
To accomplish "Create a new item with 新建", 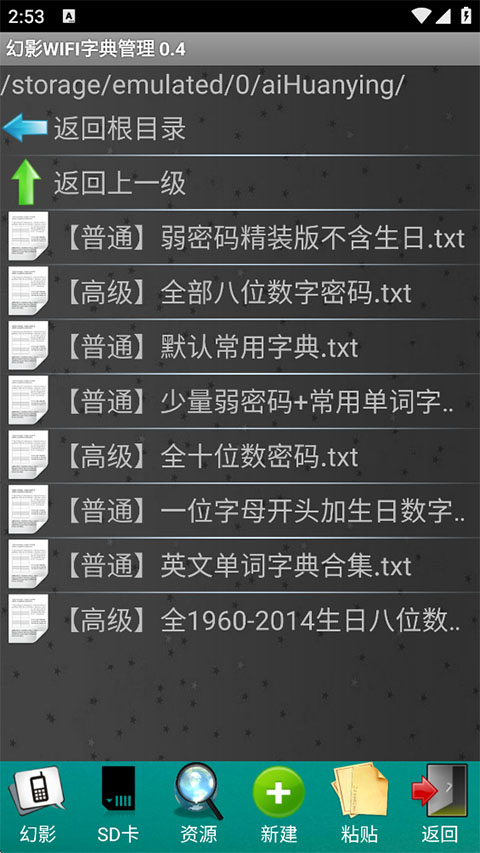I will 279,805.
